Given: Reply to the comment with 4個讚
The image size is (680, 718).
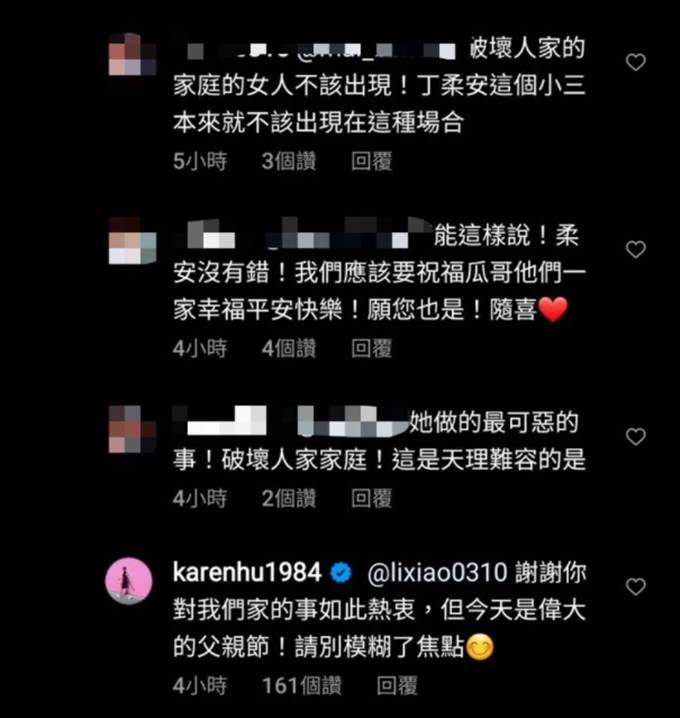Looking at the screenshot, I should pyautogui.click(x=371, y=348).
